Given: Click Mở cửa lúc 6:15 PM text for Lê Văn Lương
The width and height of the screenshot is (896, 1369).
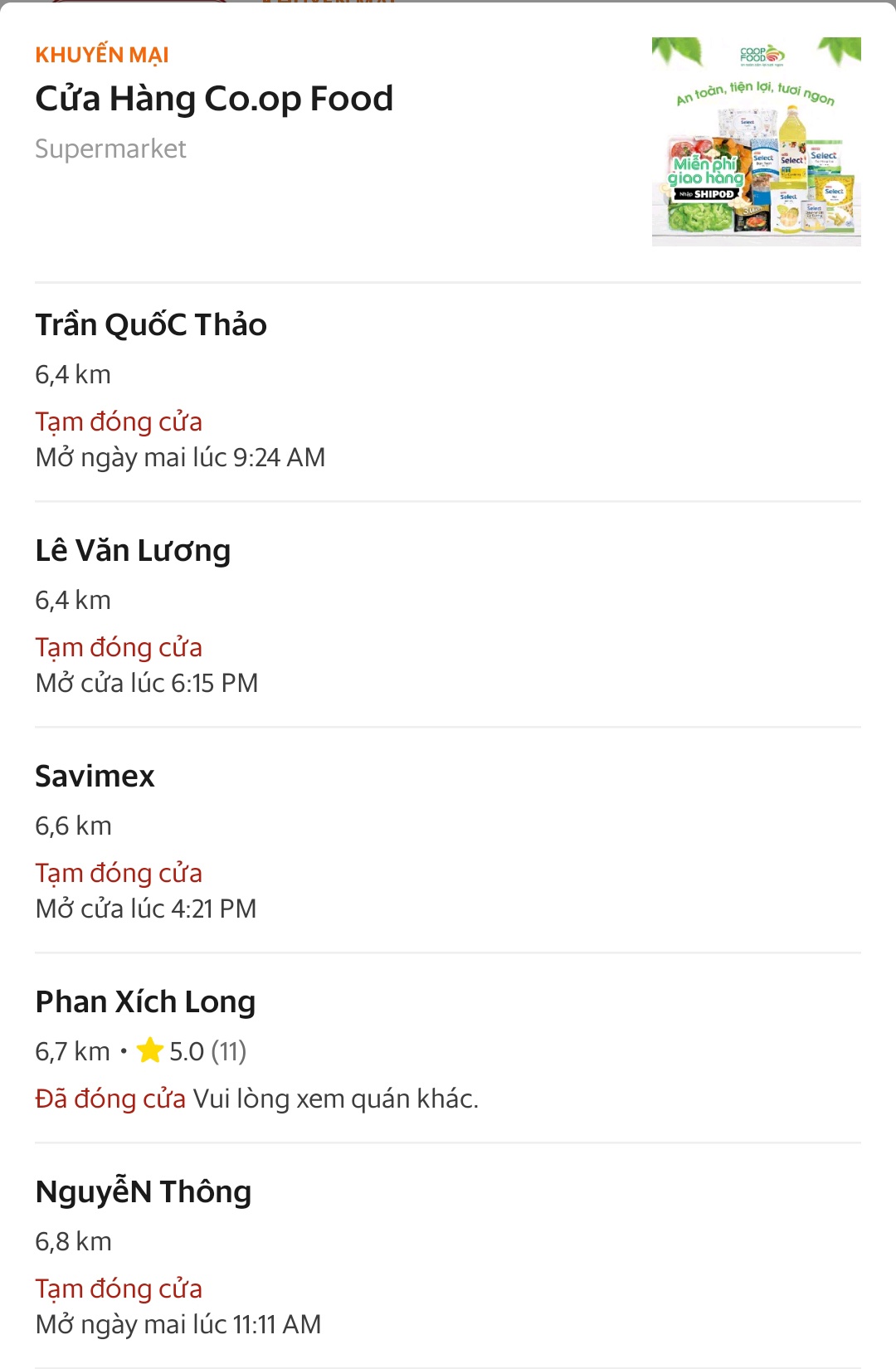Looking at the screenshot, I should pyautogui.click(x=147, y=682).
